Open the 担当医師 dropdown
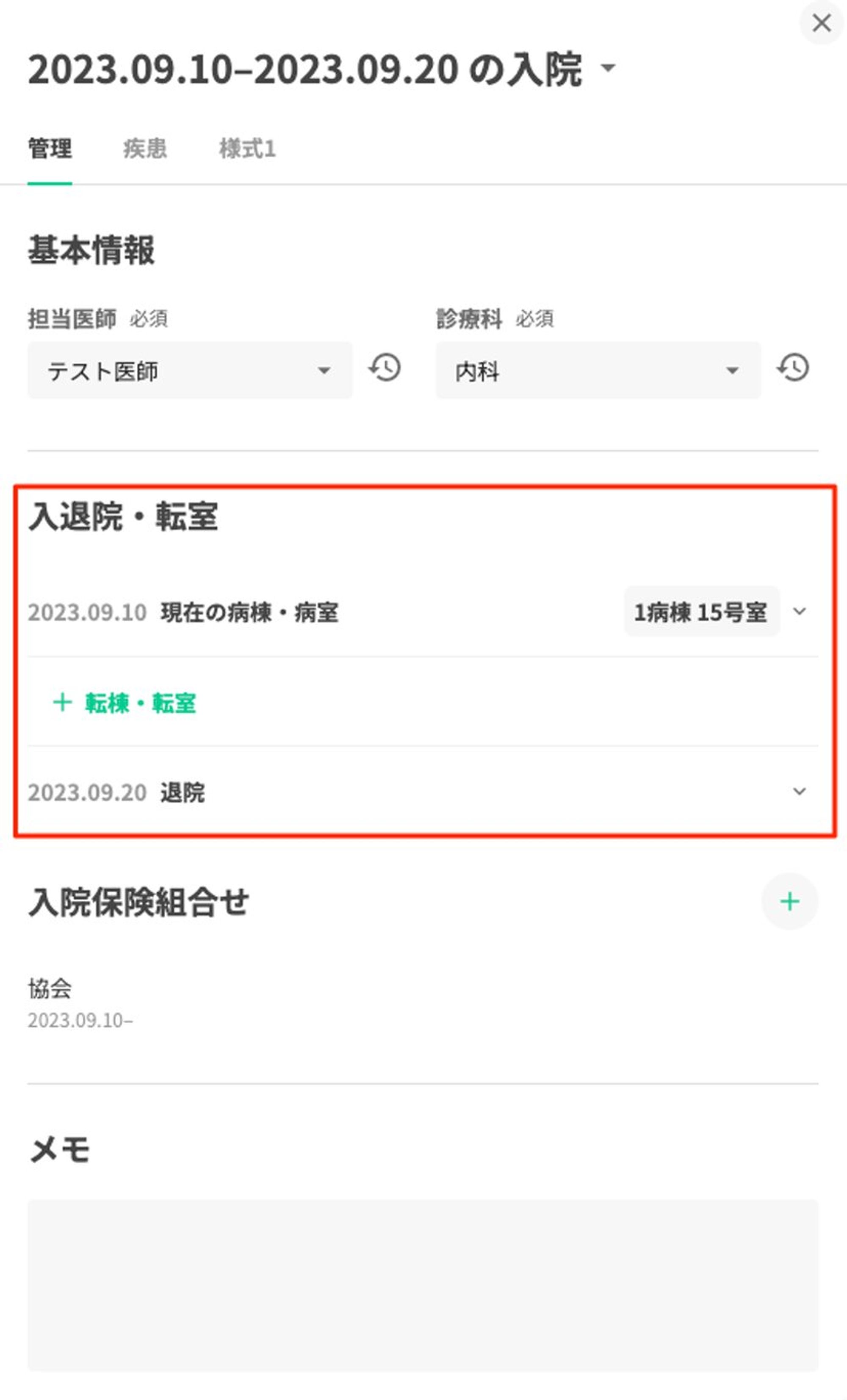 190,370
